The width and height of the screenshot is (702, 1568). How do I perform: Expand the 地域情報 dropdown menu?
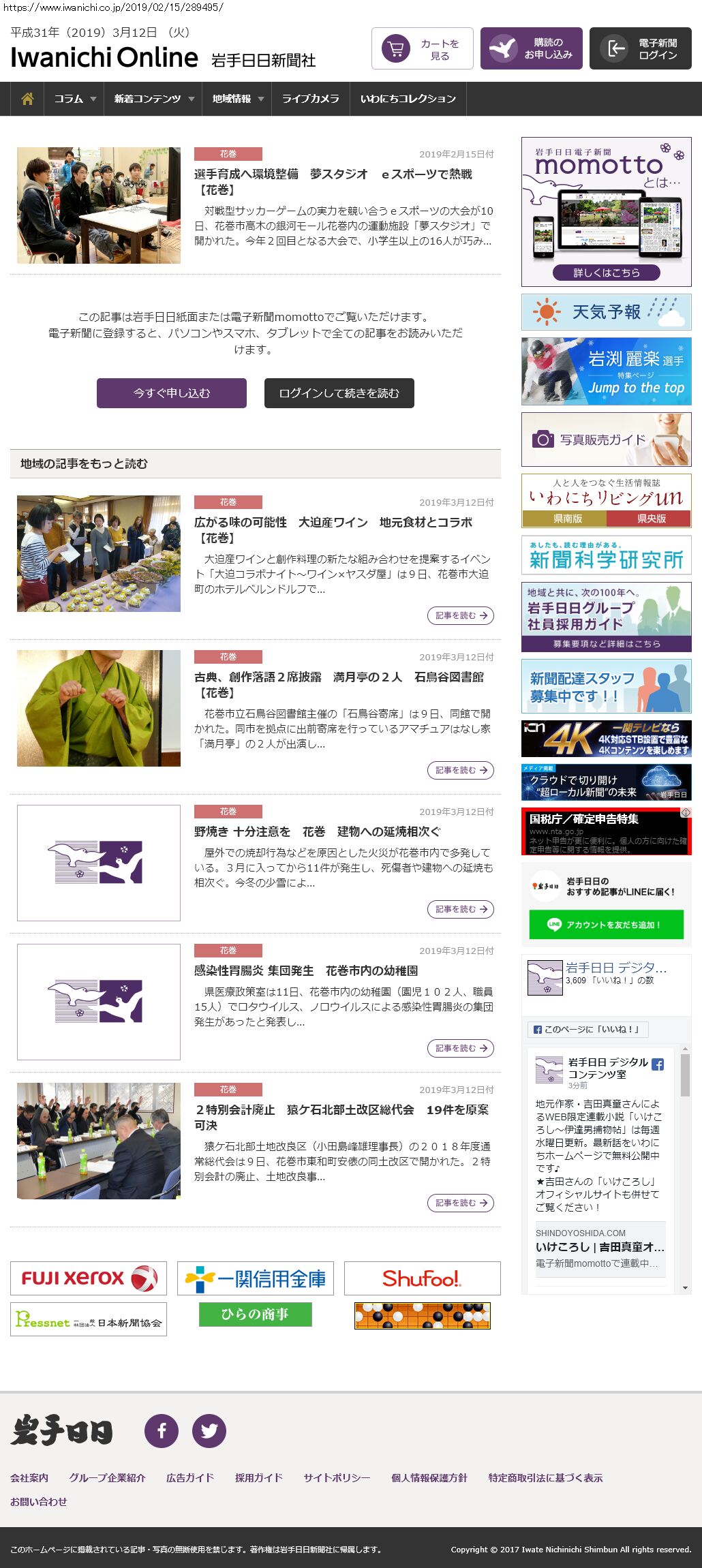tap(236, 99)
